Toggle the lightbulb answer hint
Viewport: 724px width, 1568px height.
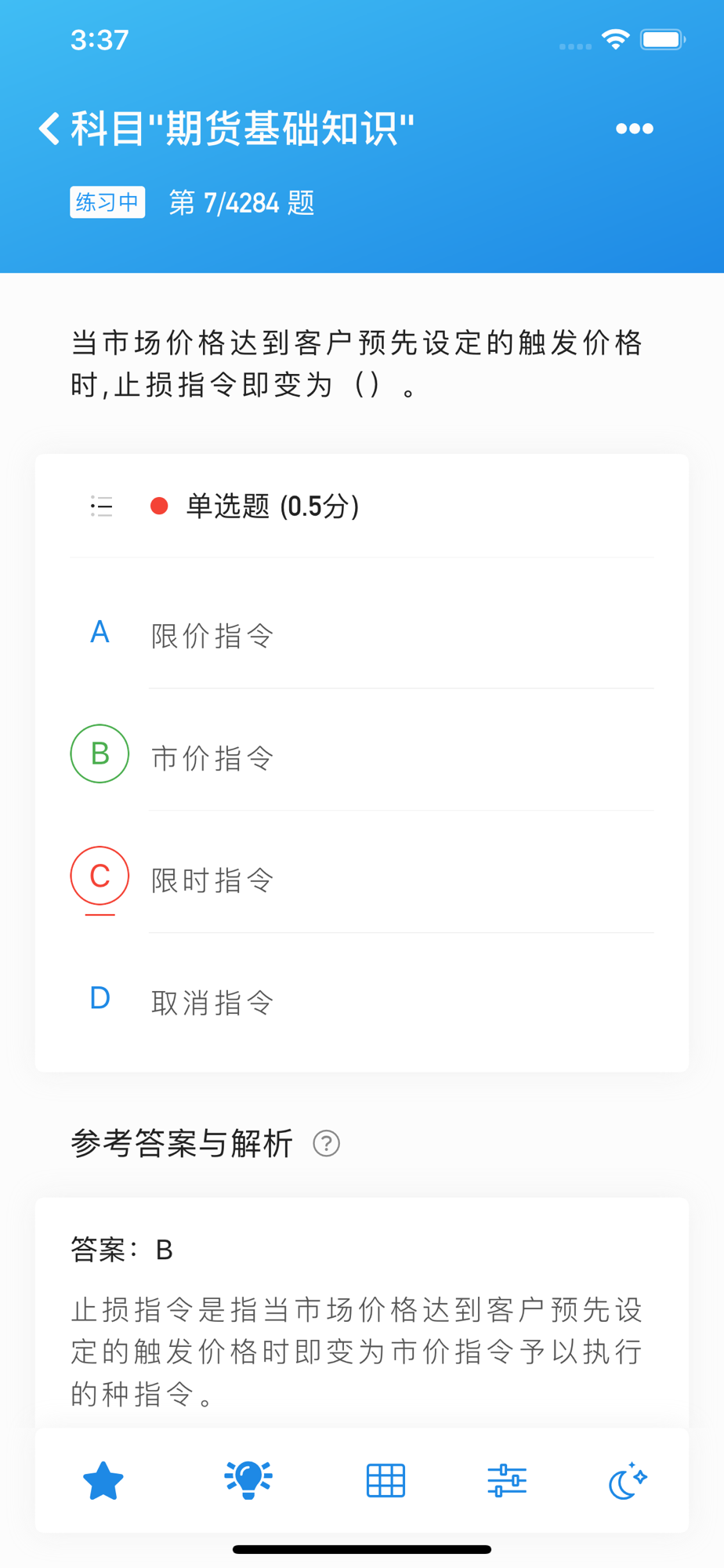coord(248,1480)
